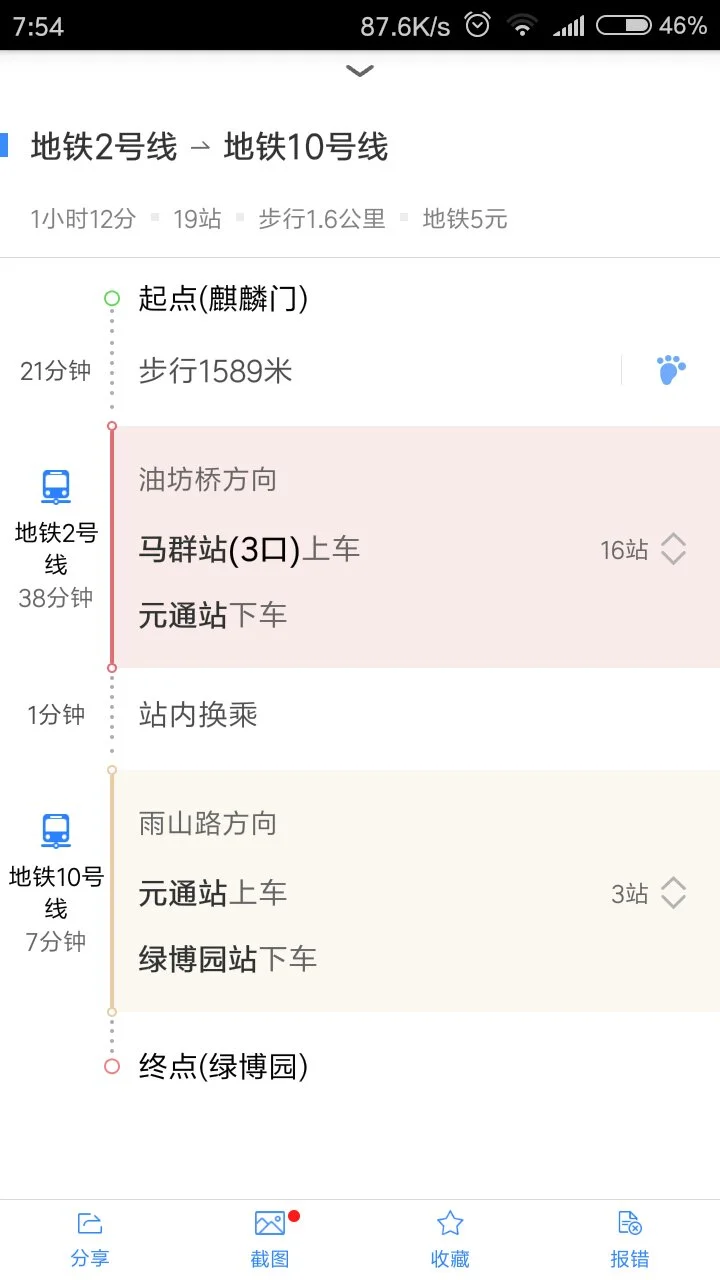Tap the walking navigation footprint icon

pos(671,369)
